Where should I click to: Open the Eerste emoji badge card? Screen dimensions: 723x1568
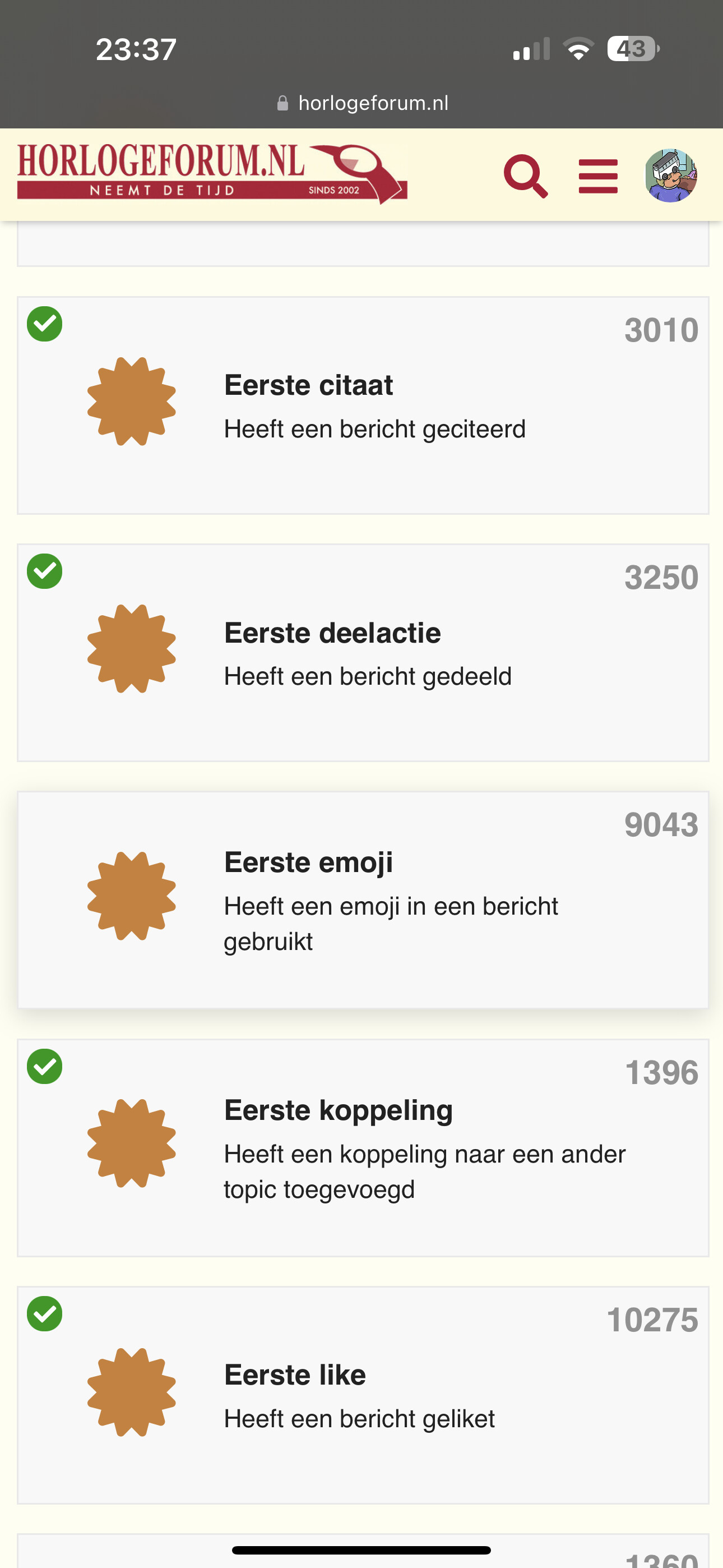pyautogui.click(x=363, y=900)
